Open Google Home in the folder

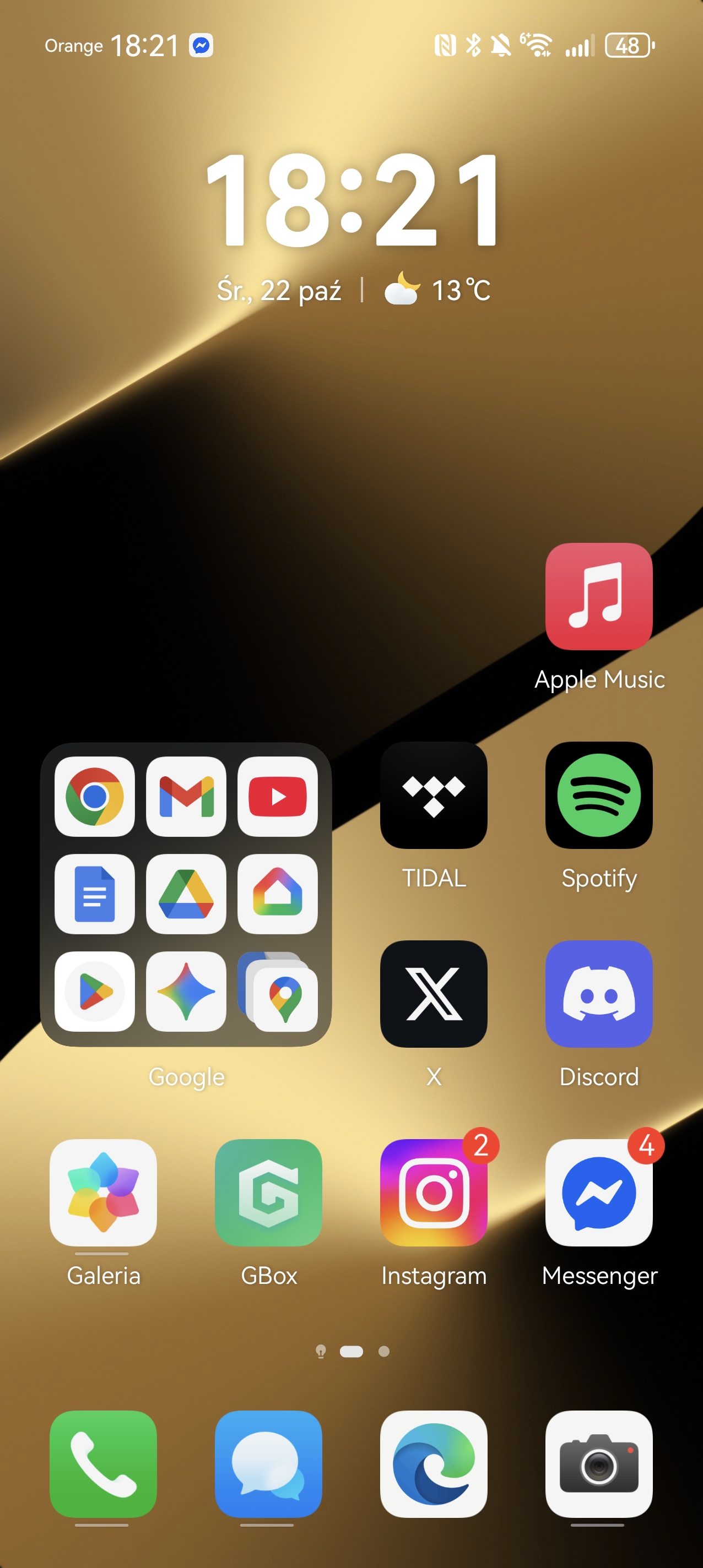click(277, 894)
